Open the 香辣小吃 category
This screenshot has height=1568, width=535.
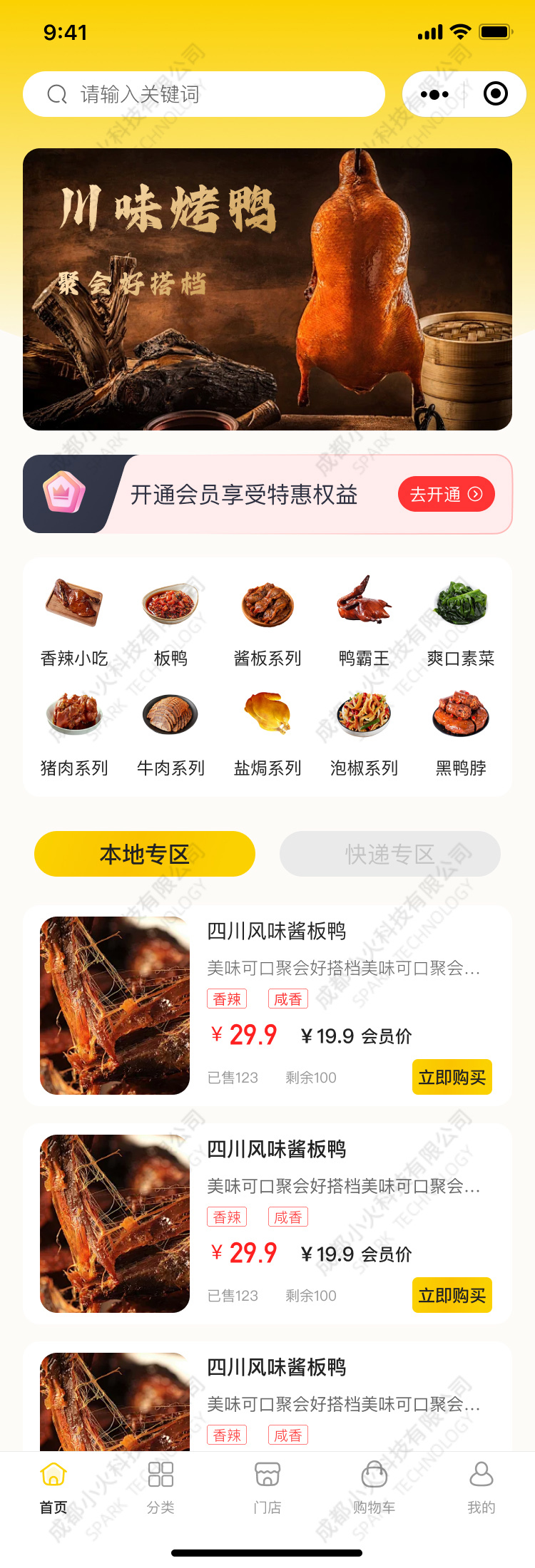coord(74,621)
